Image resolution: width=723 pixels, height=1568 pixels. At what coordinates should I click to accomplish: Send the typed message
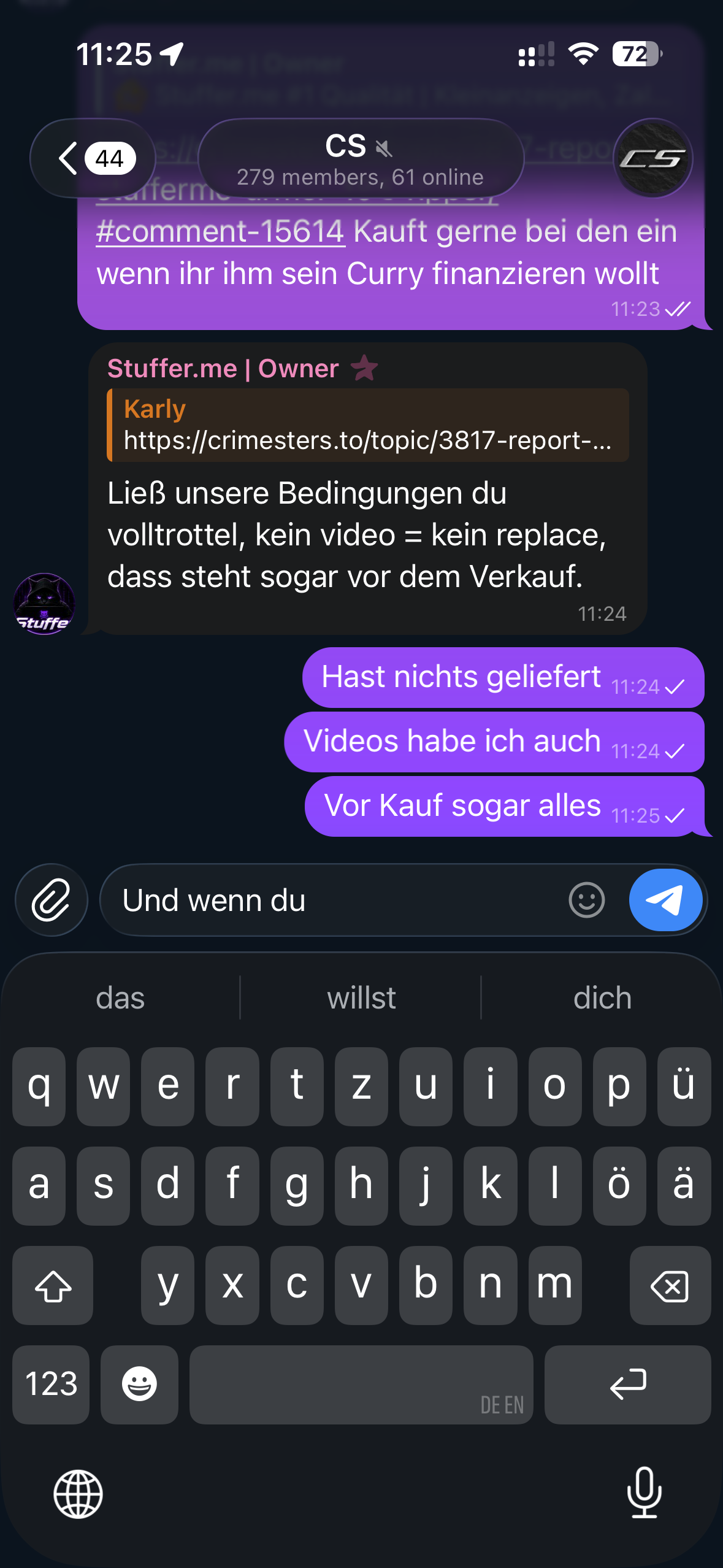(665, 900)
